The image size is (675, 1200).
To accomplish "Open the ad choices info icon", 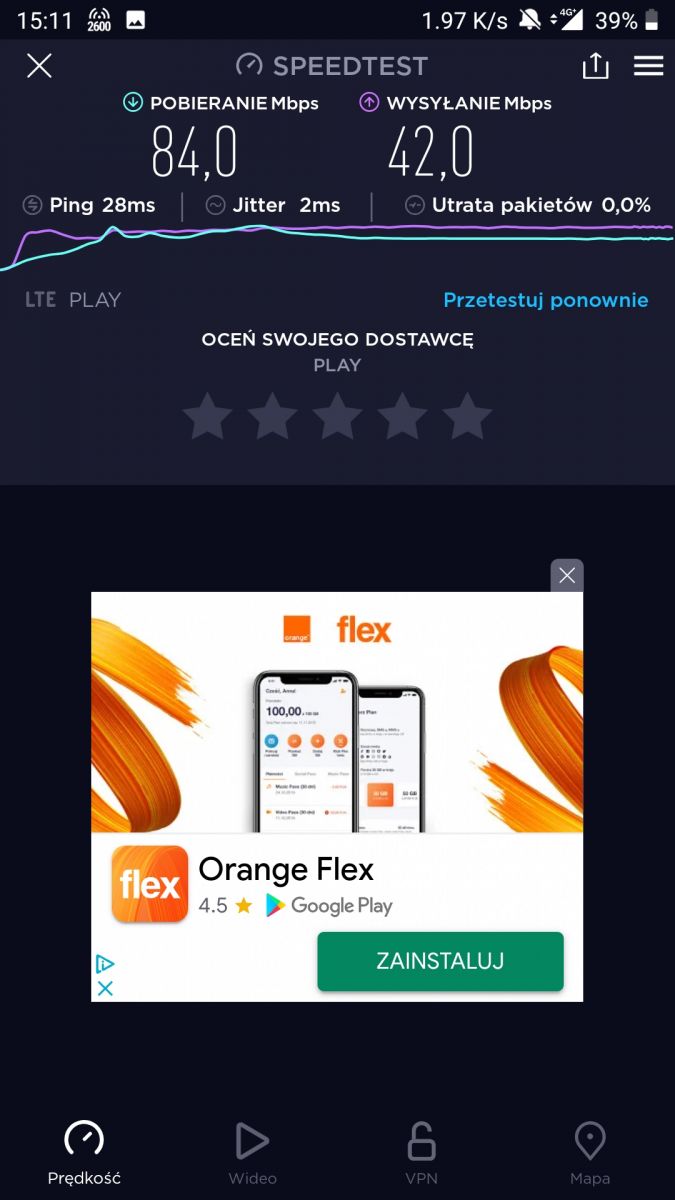I will point(105,964).
